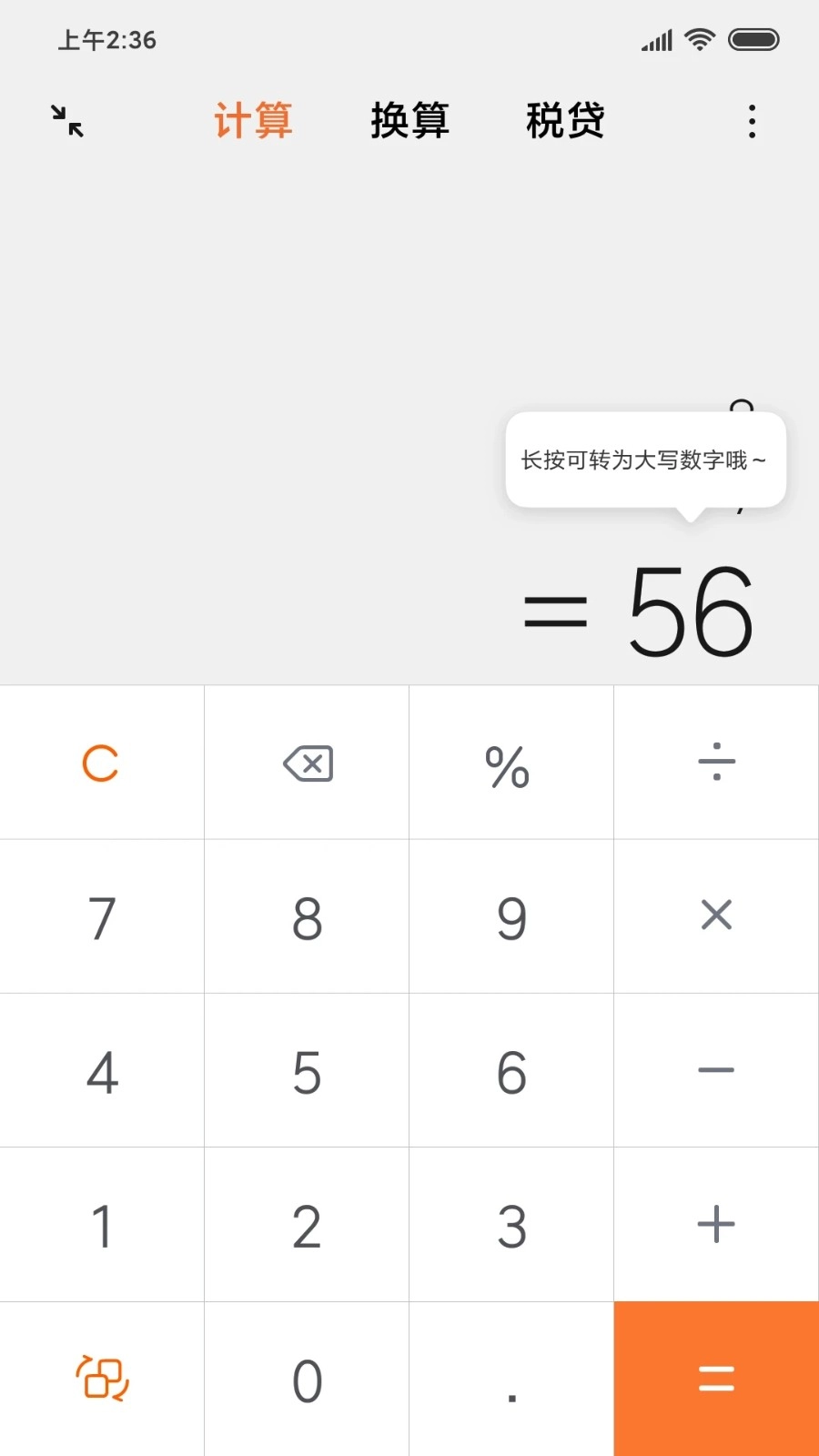The width and height of the screenshot is (819, 1456).
Task: Open the three-dot overflow menu
Action: click(x=752, y=121)
